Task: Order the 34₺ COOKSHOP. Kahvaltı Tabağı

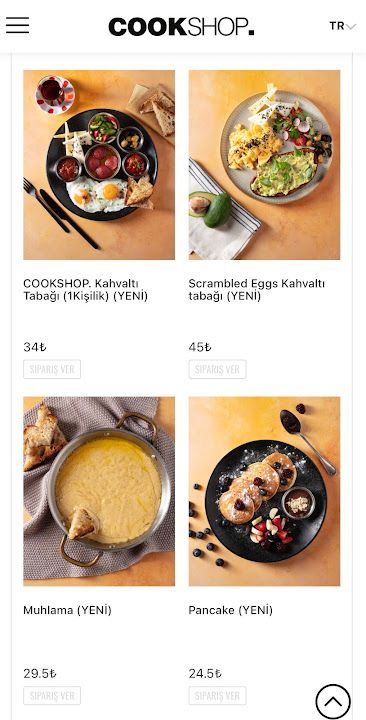Action: (x=52, y=369)
